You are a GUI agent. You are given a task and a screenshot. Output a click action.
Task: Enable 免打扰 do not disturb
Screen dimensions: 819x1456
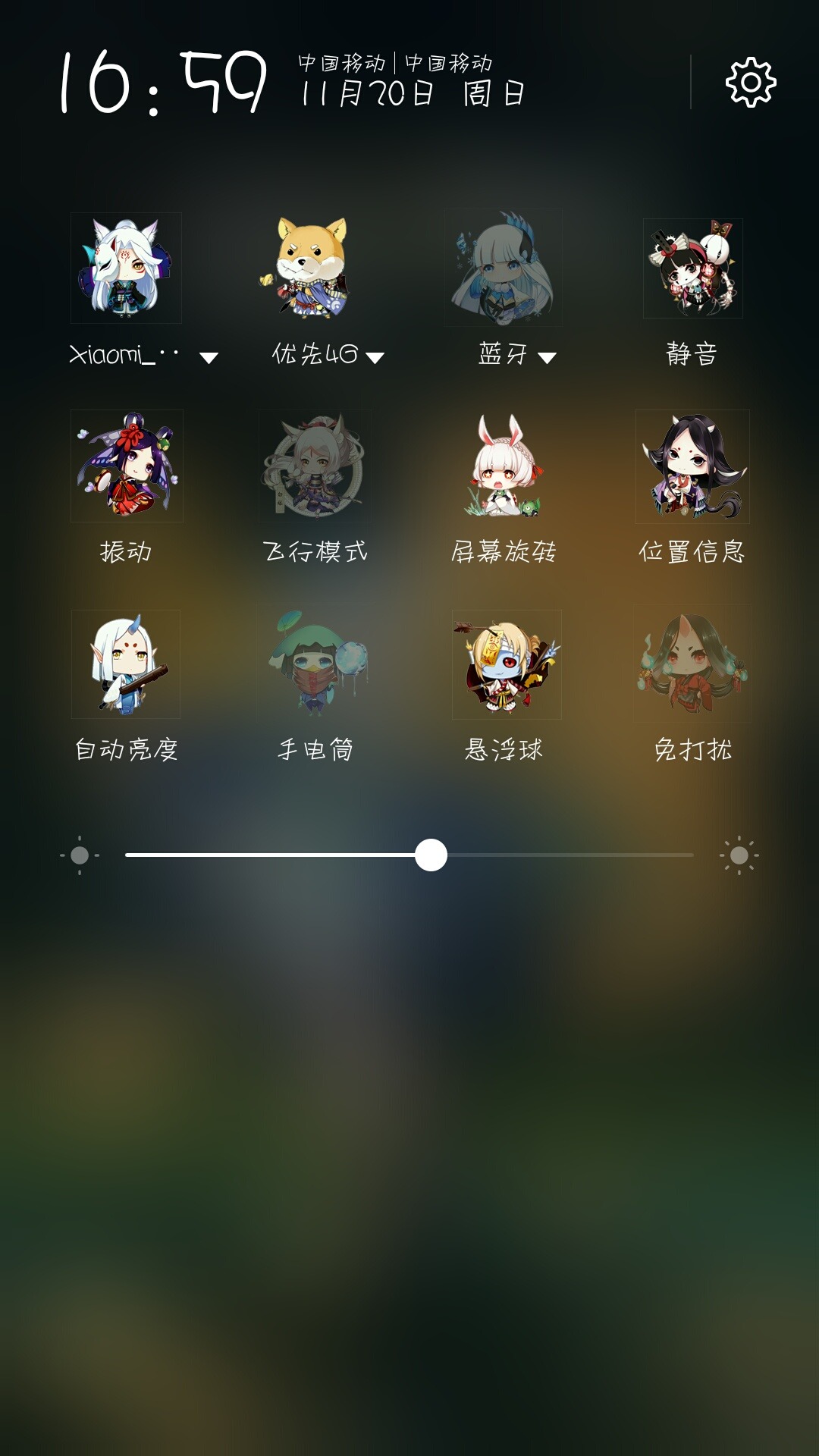[692, 664]
